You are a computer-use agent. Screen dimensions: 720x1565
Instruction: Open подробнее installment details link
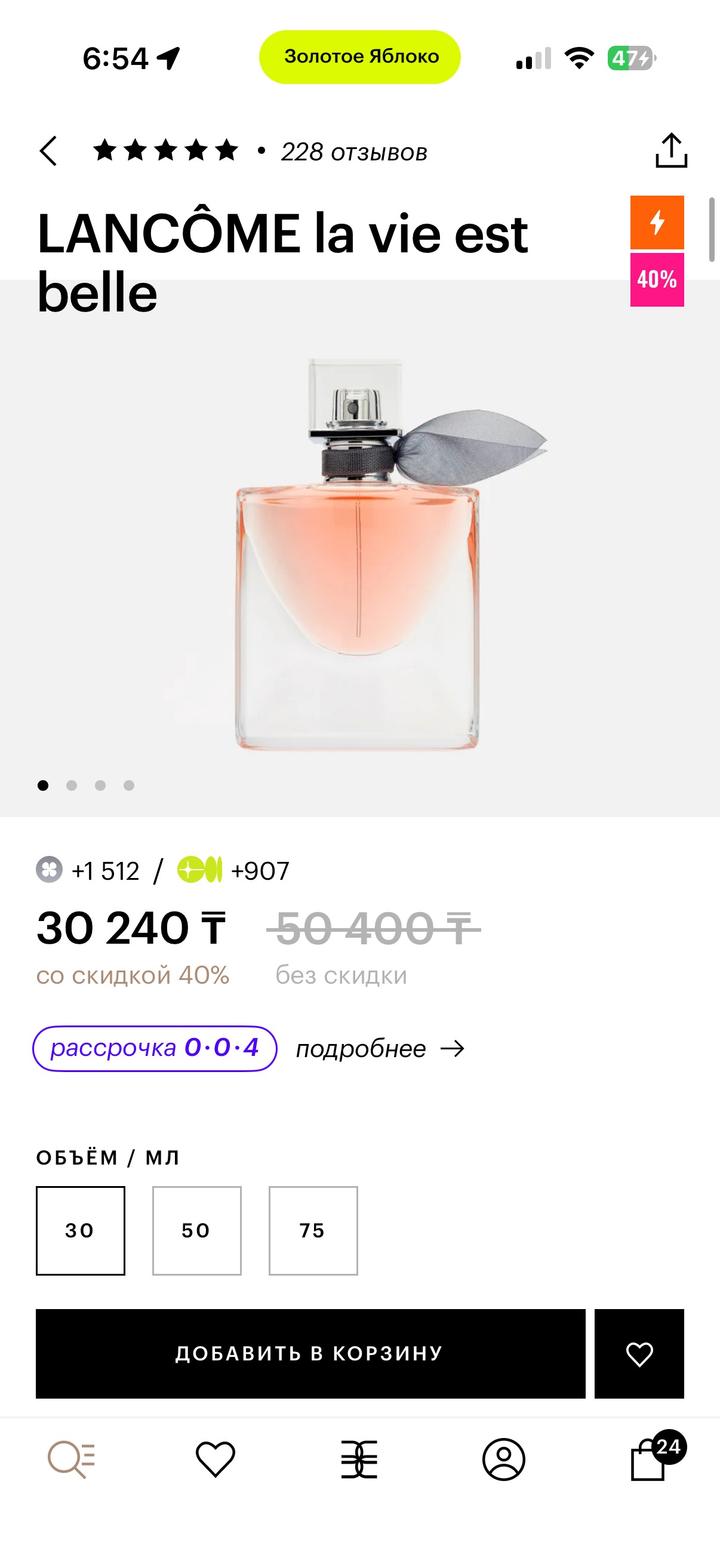[x=380, y=1048]
